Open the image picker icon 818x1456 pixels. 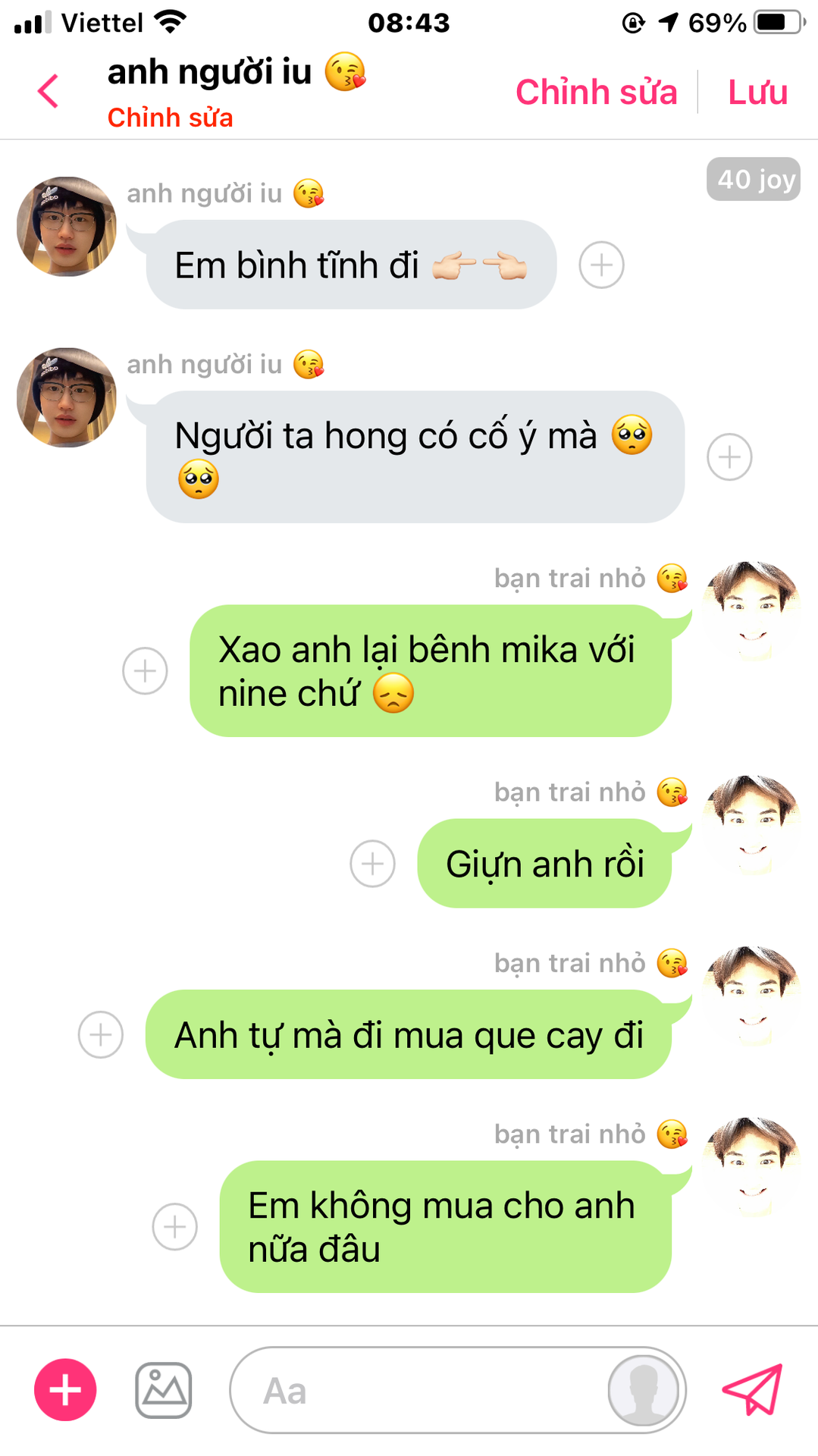(x=164, y=1390)
